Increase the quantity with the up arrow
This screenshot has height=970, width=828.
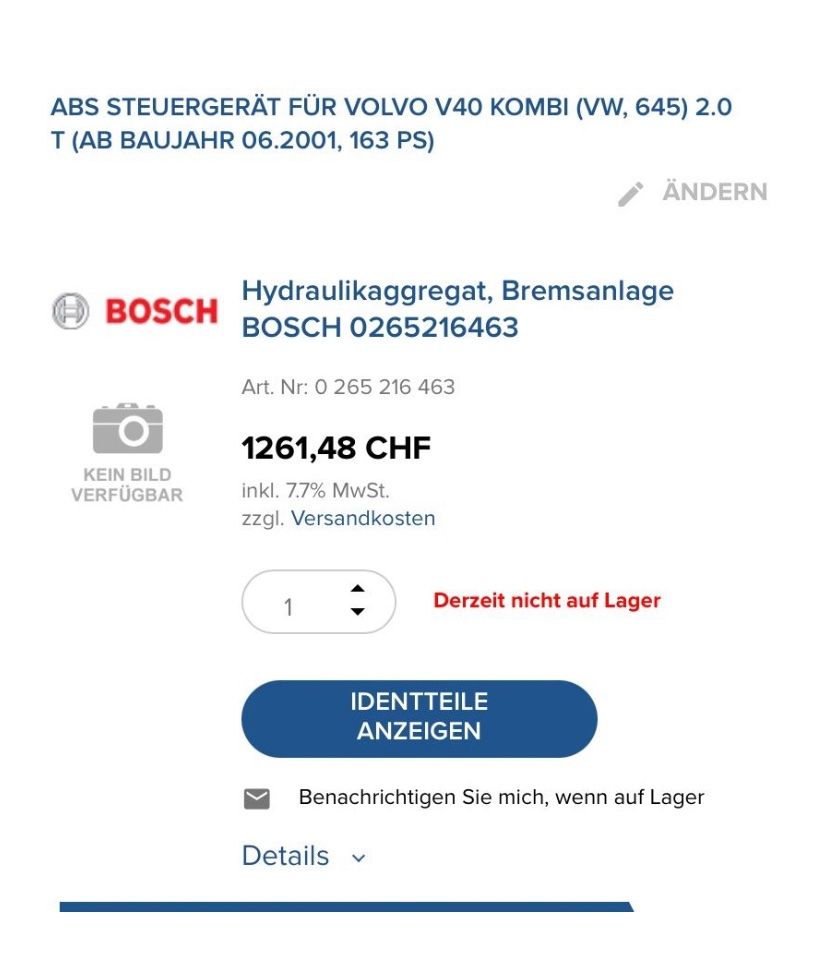pyautogui.click(x=358, y=588)
